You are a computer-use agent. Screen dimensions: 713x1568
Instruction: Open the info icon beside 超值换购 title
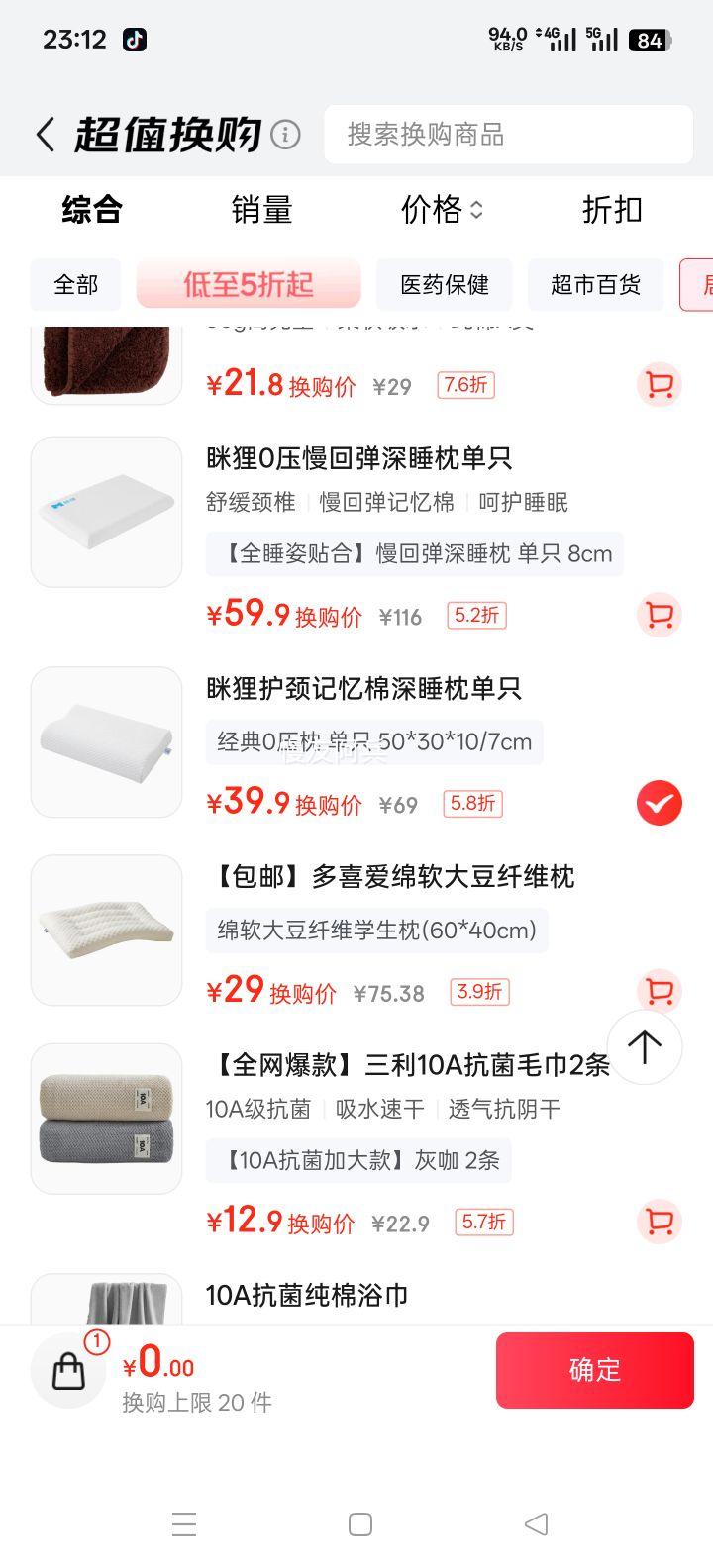[284, 133]
